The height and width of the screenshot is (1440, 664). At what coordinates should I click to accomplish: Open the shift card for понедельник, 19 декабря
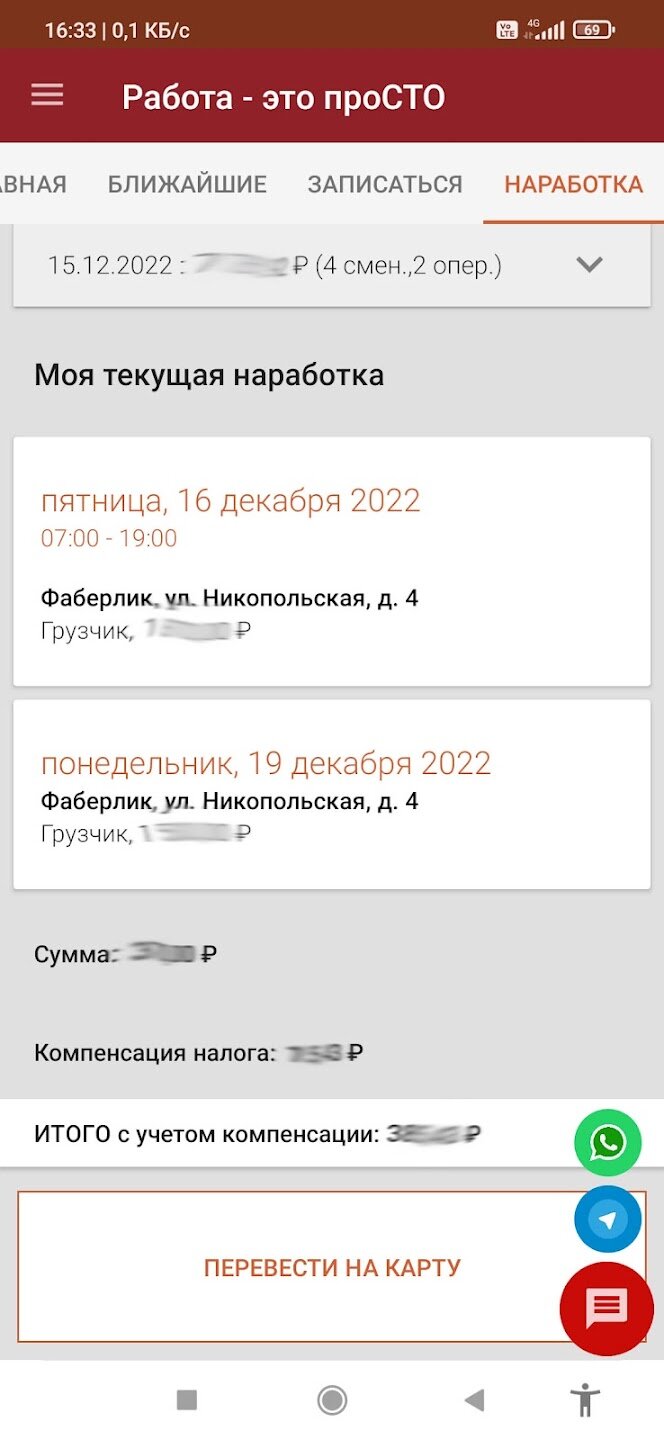[x=331, y=794]
